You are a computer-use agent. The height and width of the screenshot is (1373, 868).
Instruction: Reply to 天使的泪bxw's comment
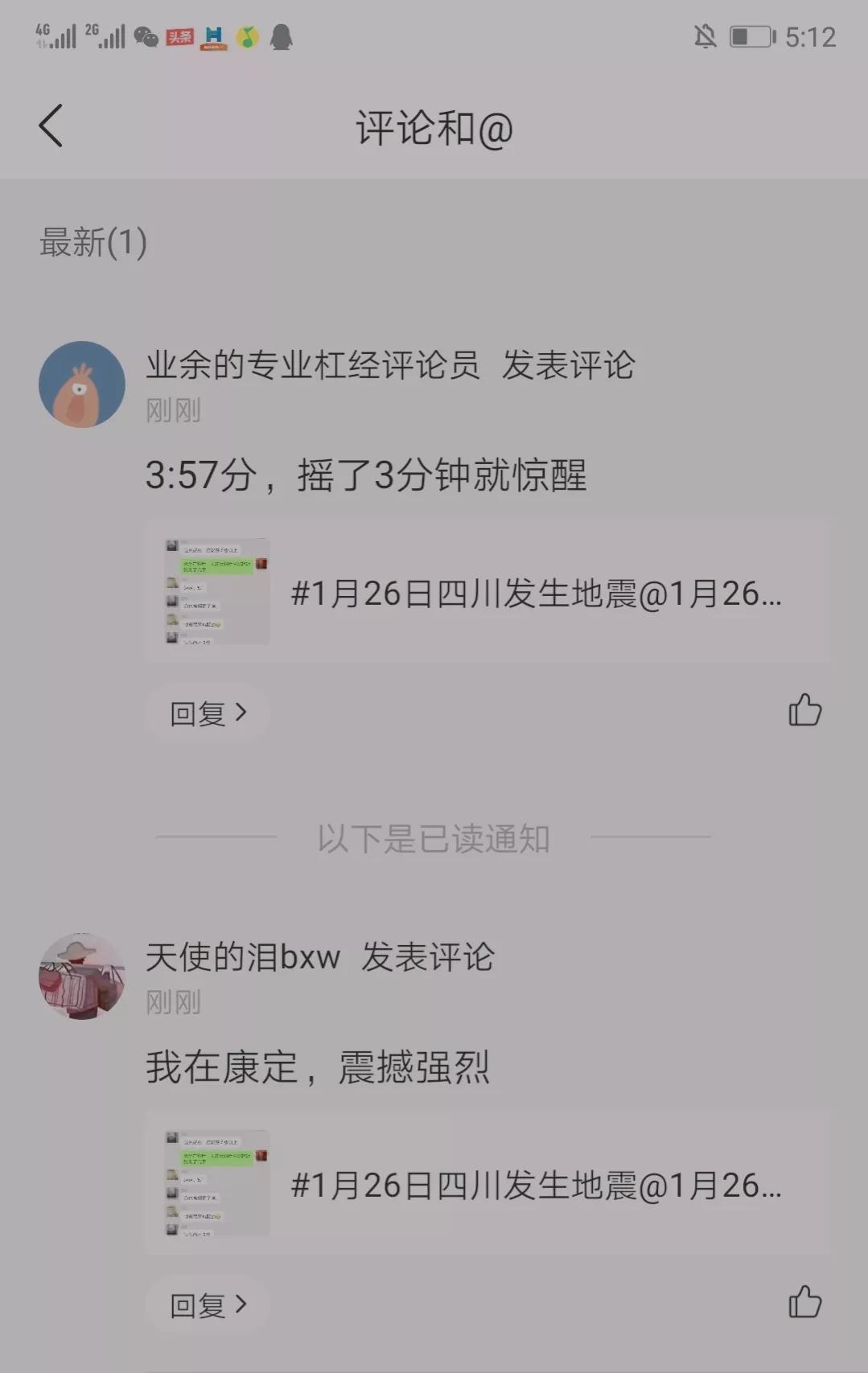point(207,1305)
